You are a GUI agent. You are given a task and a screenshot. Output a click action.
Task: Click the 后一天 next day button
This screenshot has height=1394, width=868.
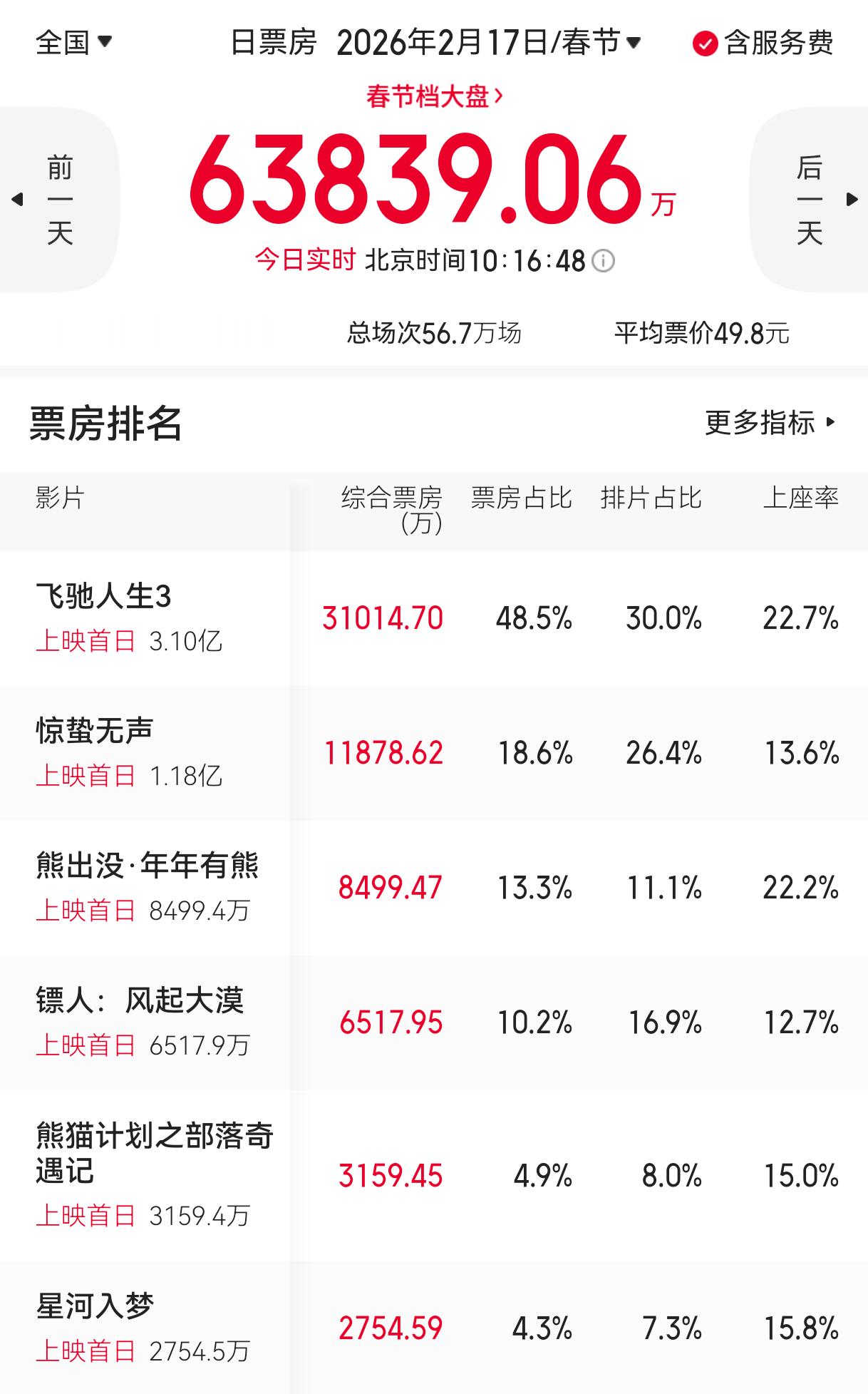point(809,200)
